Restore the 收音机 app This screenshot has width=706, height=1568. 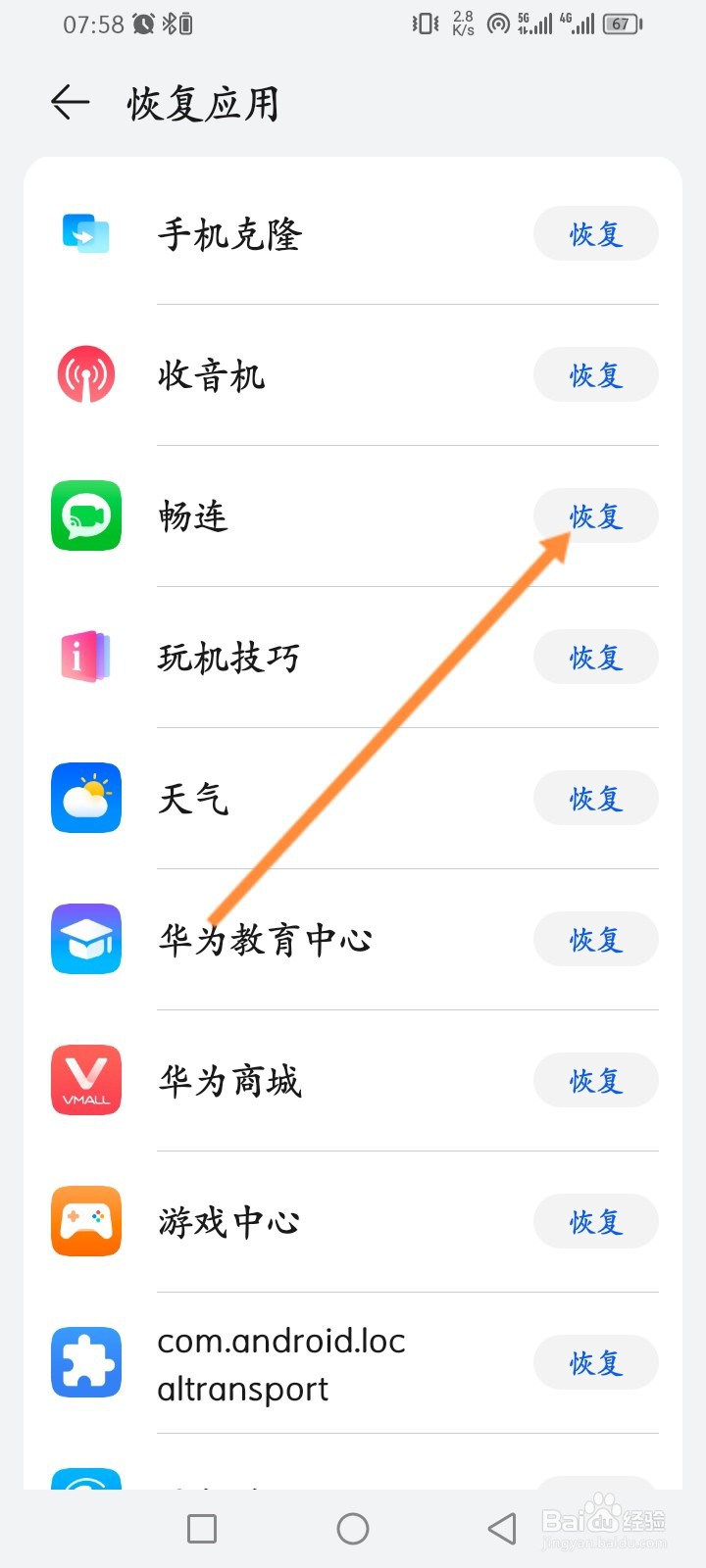(595, 373)
